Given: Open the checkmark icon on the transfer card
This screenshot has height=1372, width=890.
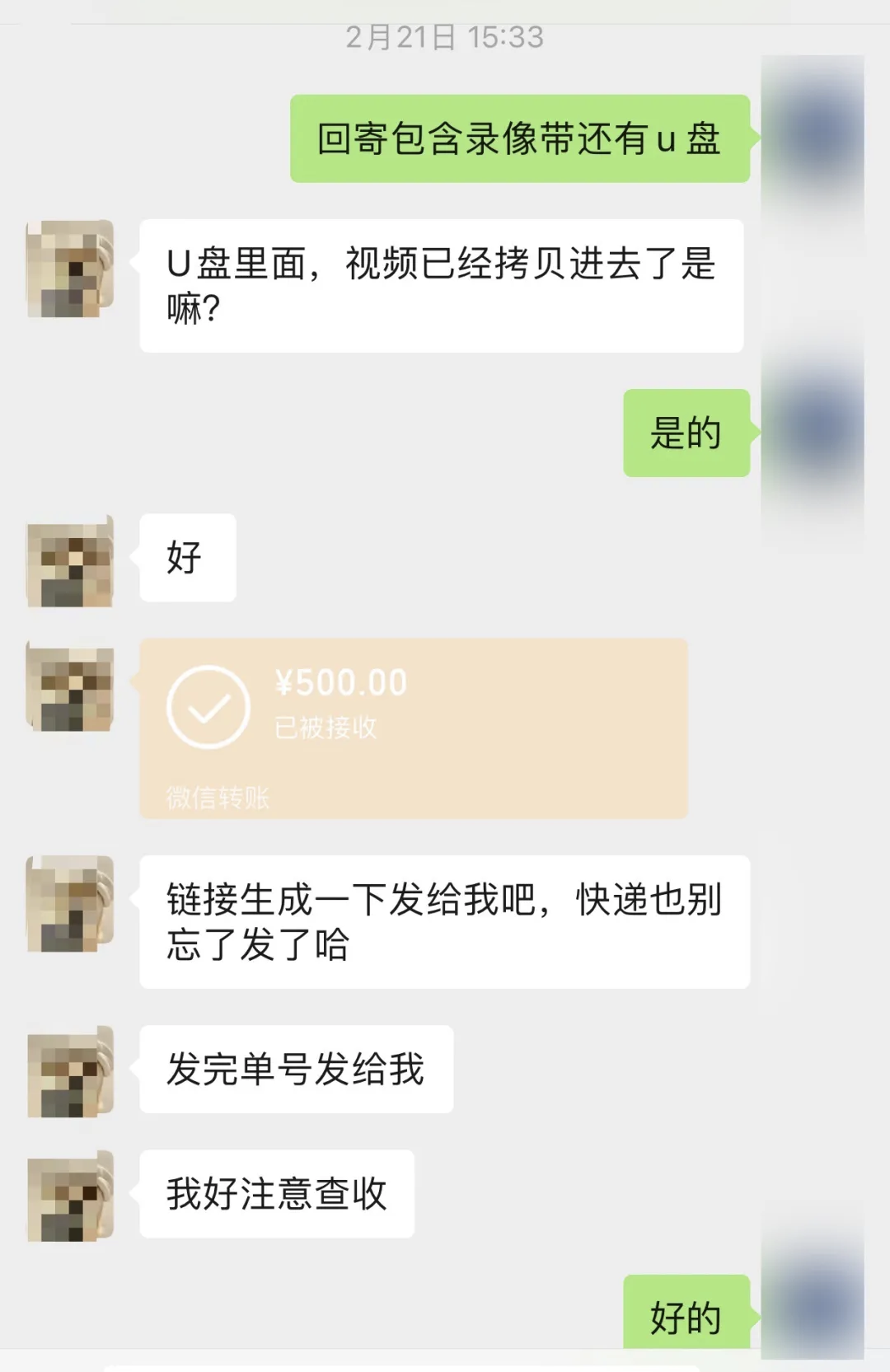Looking at the screenshot, I should click(208, 709).
